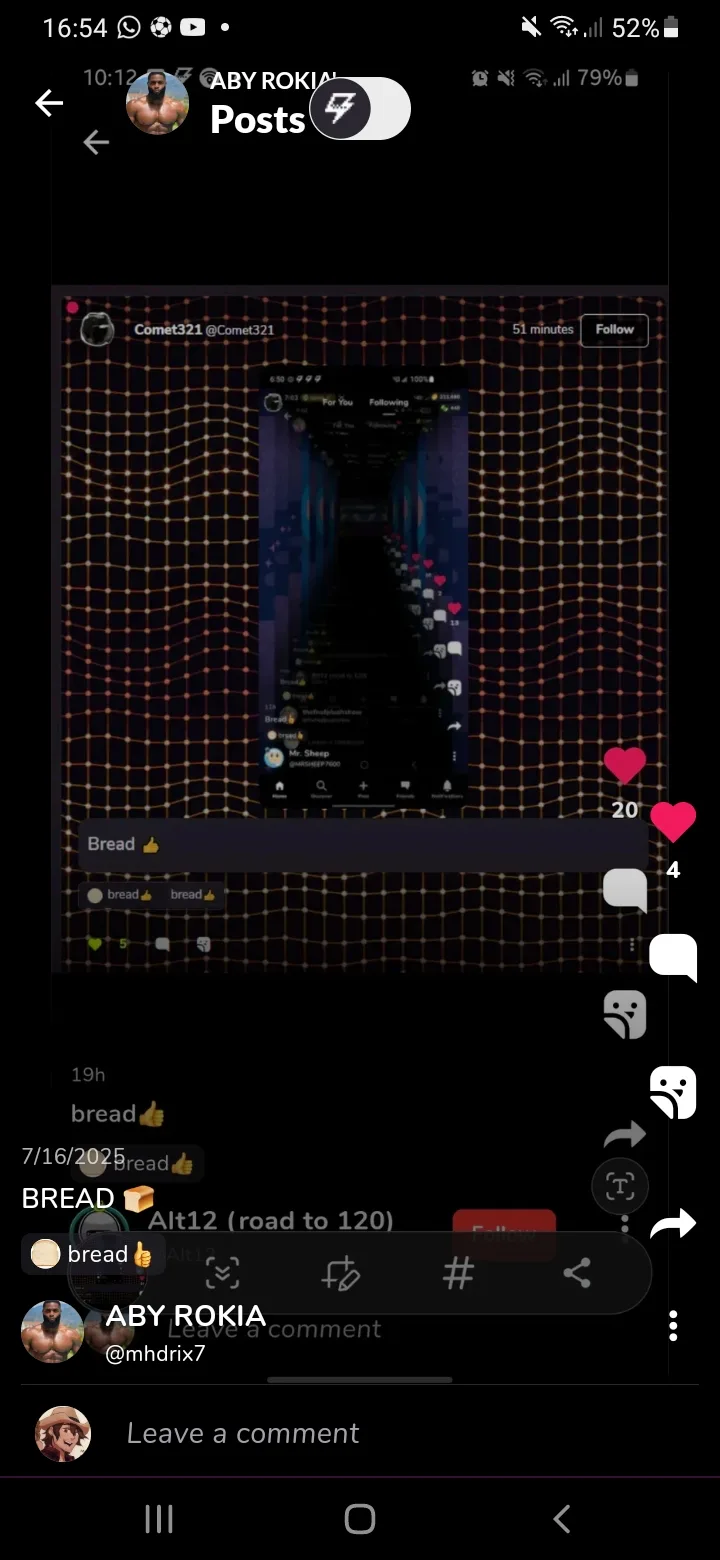The width and height of the screenshot is (720, 1560).
Task: Open comments on ABY ROKIA's post
Action: (x=673, y=957)
